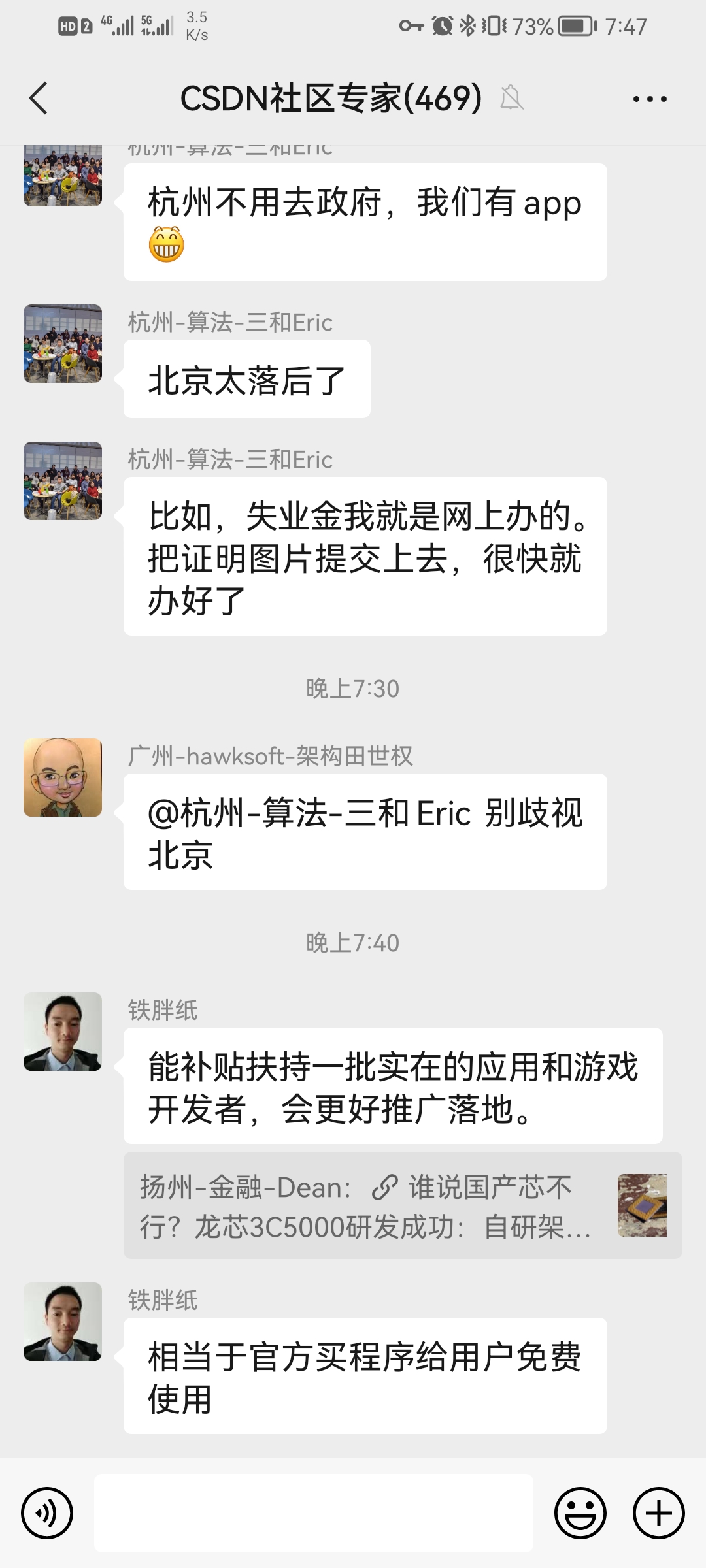Go back from the CSDN社区专家 group chat
The width and height of the screenshot is (706, 1568).
click(39, 99)
